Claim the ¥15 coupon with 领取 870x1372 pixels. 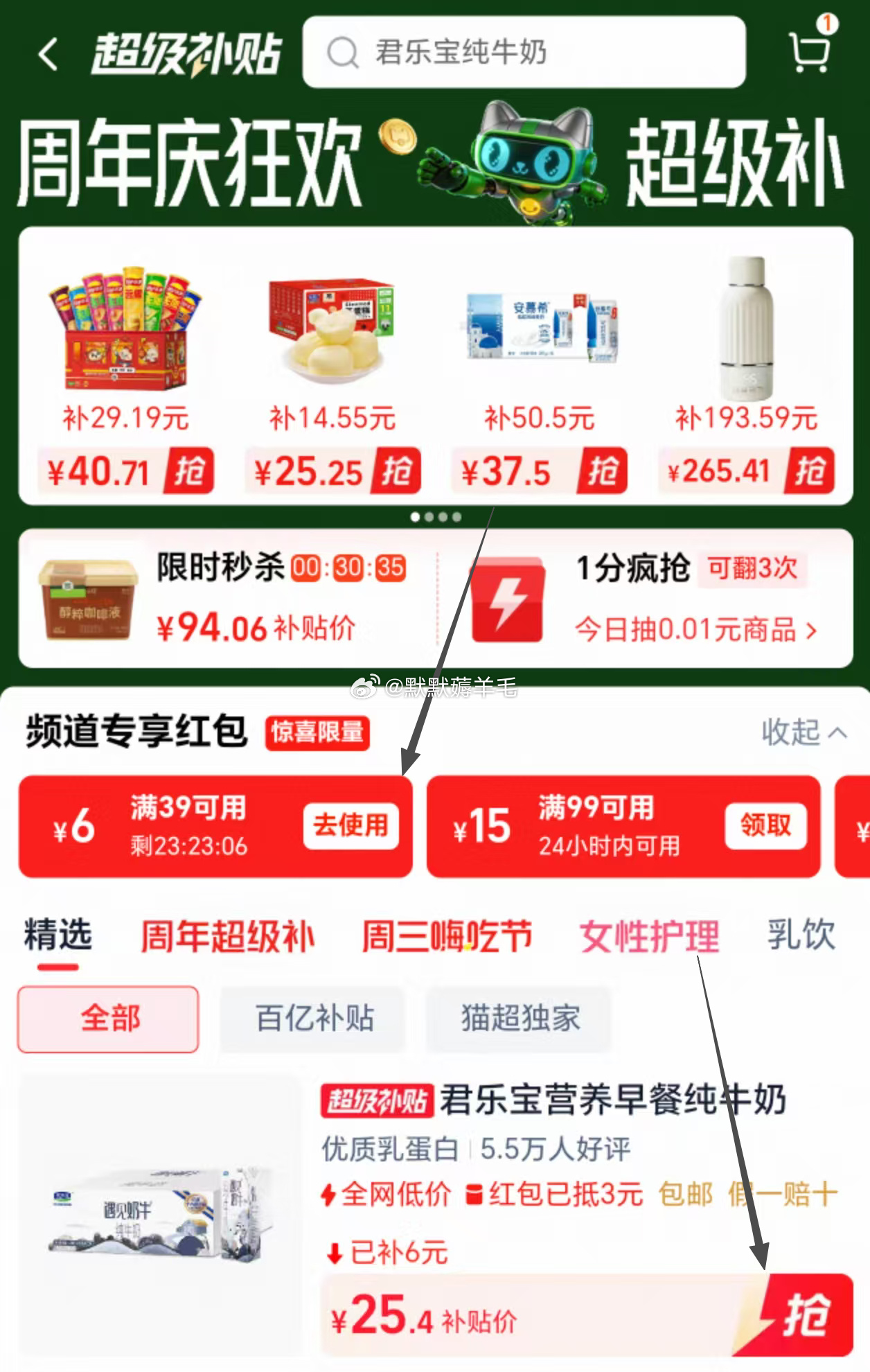coord(765,826)
